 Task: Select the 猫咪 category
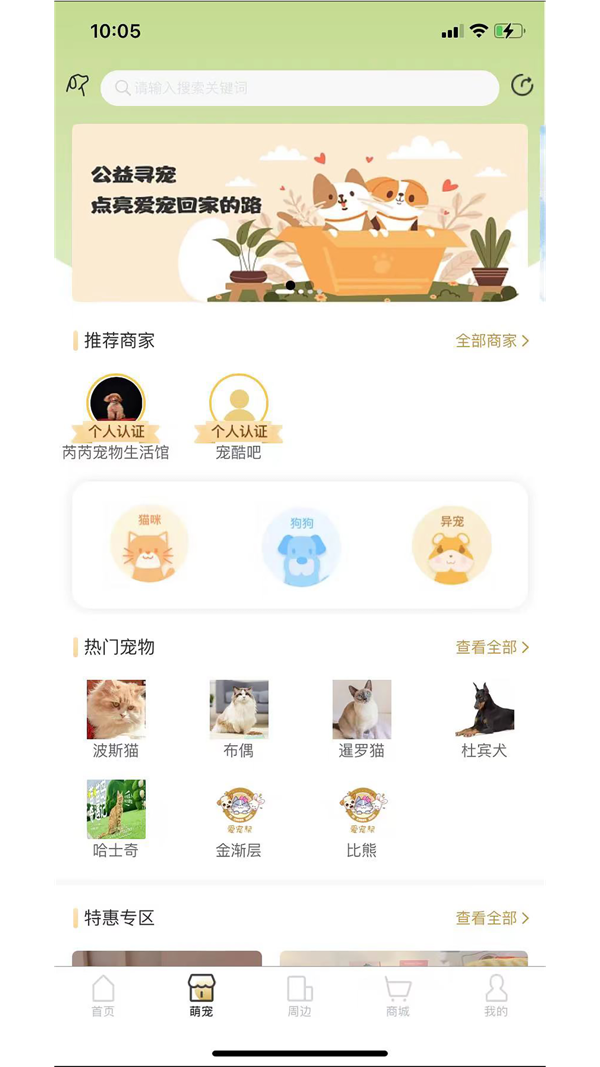click(149, 545)
